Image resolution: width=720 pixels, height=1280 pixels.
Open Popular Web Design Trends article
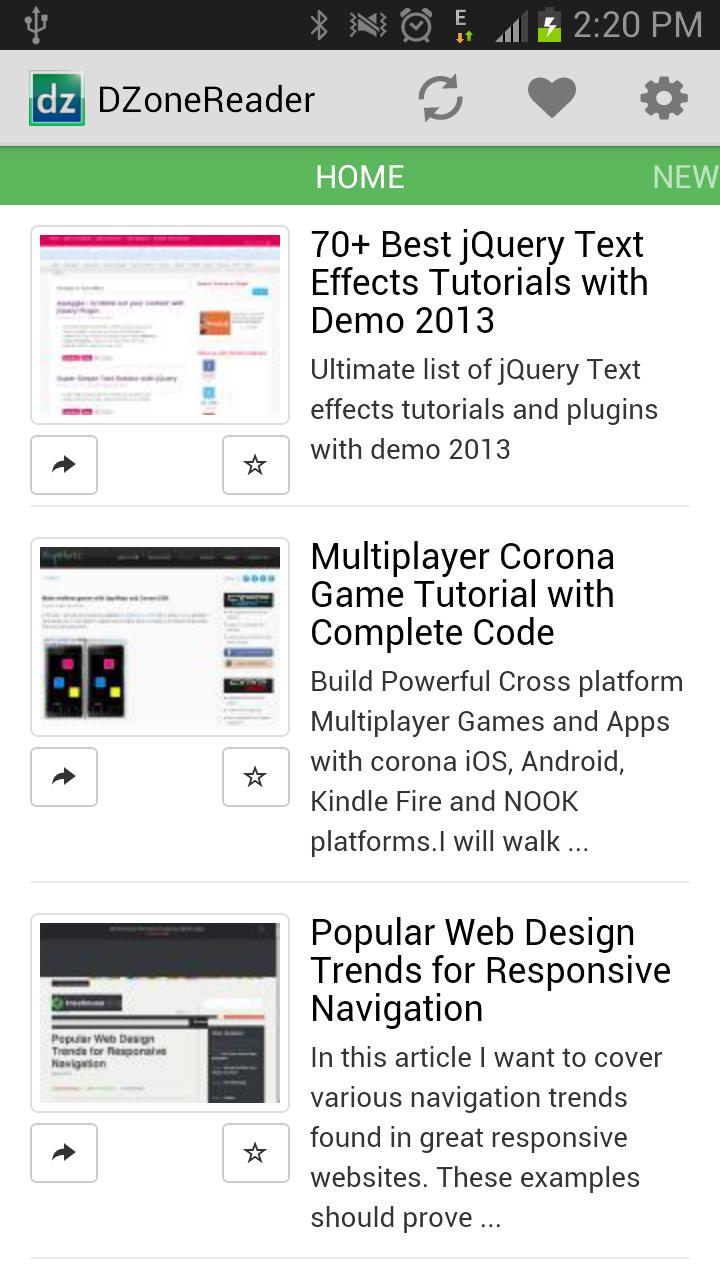[x=490, y=970]
